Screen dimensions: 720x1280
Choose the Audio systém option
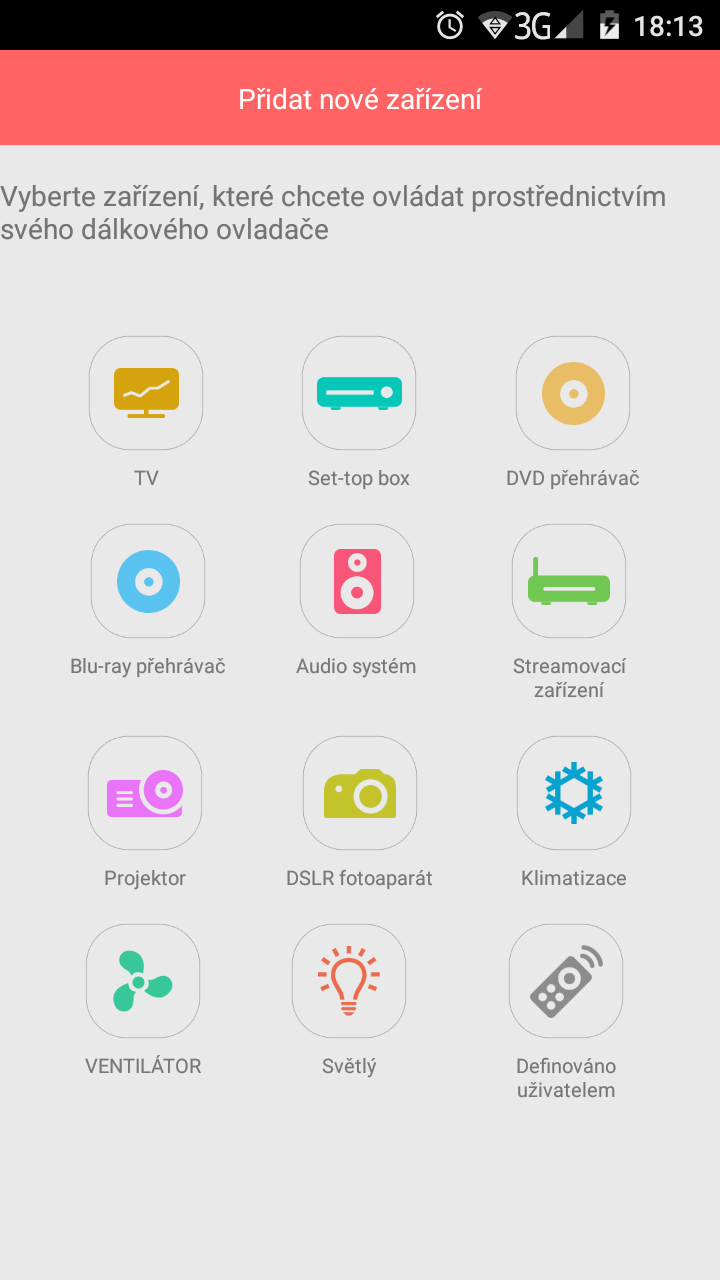click(x=357, y=581)
